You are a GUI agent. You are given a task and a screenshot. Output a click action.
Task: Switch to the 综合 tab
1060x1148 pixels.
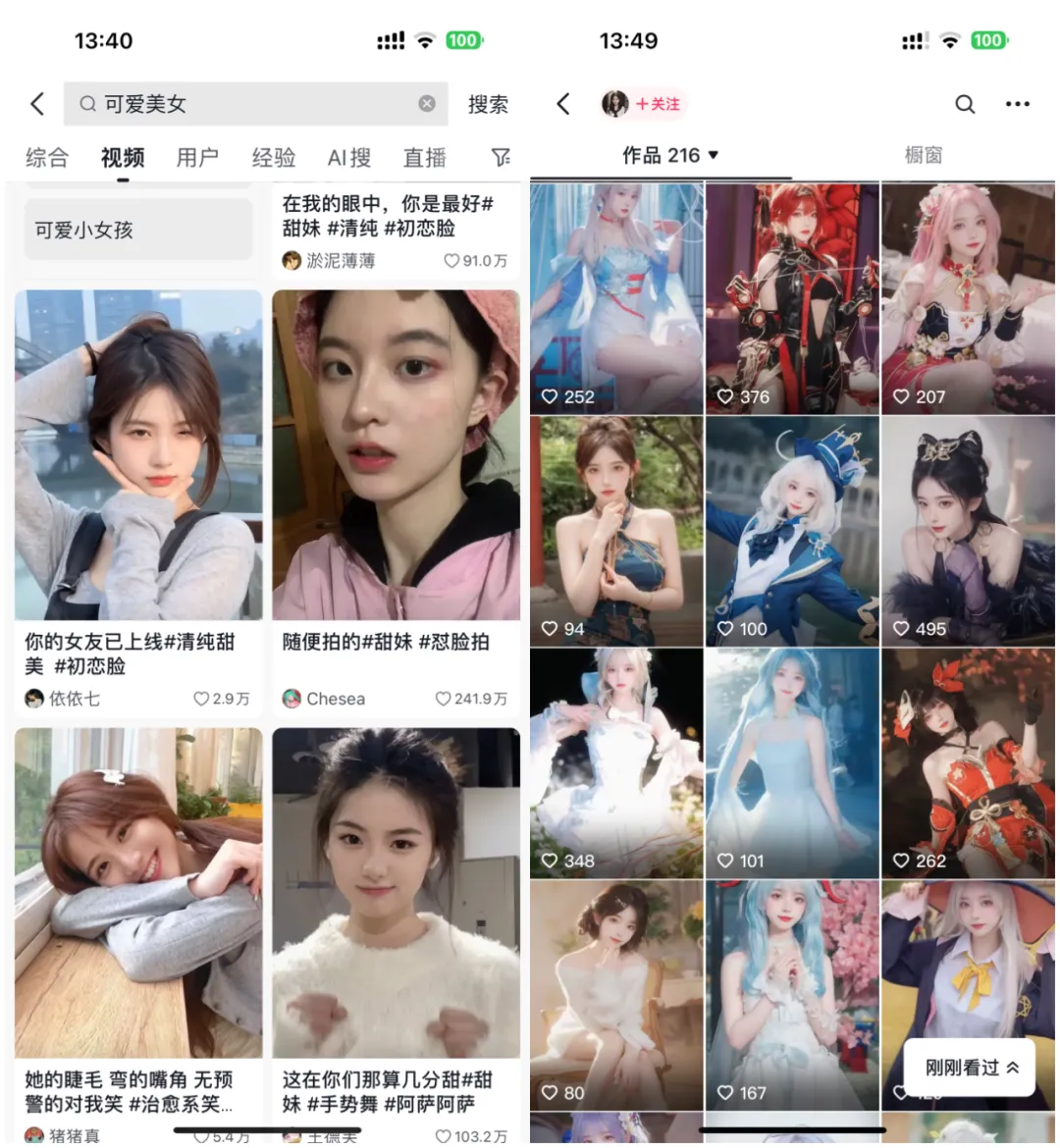tap(46, 157)
